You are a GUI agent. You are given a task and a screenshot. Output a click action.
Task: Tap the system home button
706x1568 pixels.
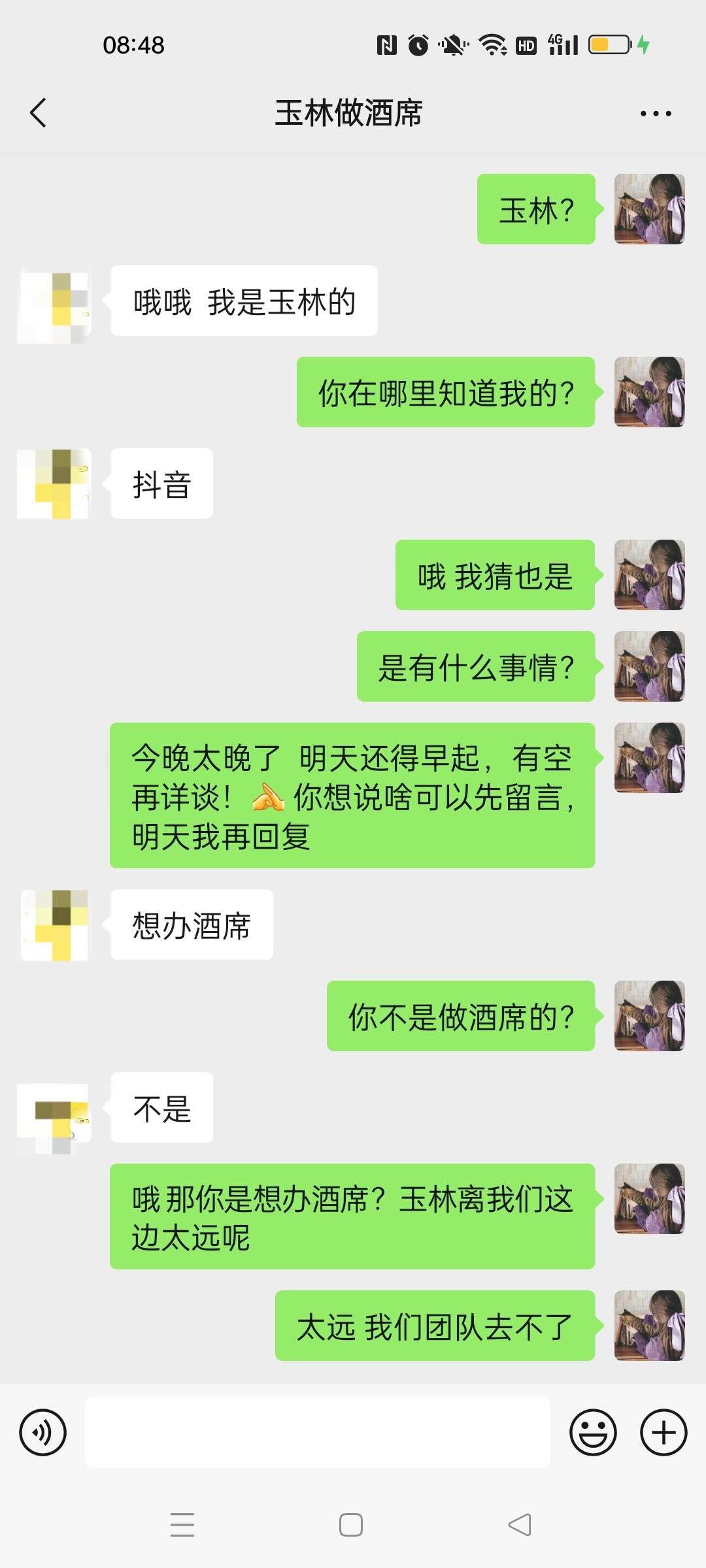coord(351,1525)
